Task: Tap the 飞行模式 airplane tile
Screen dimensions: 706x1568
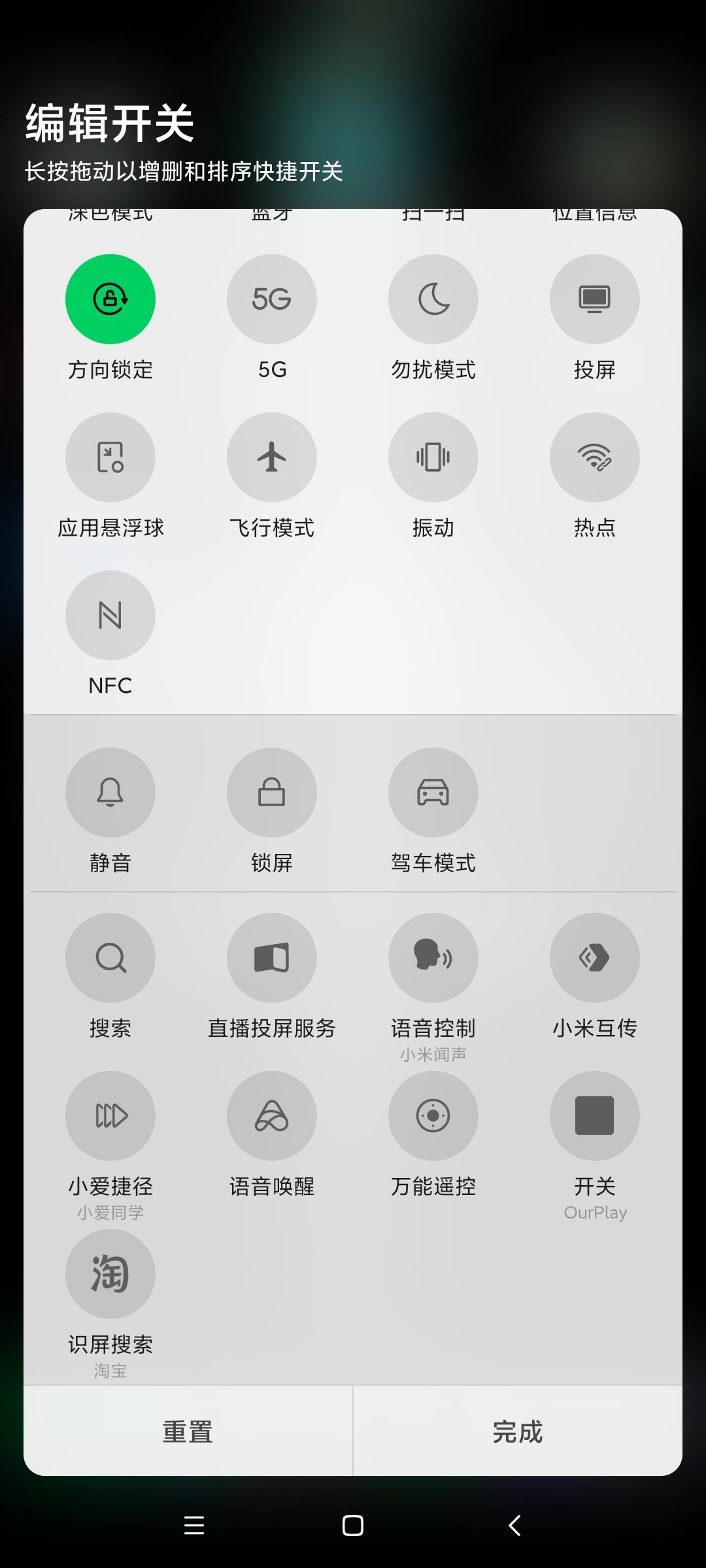Action: click(272, 457)
